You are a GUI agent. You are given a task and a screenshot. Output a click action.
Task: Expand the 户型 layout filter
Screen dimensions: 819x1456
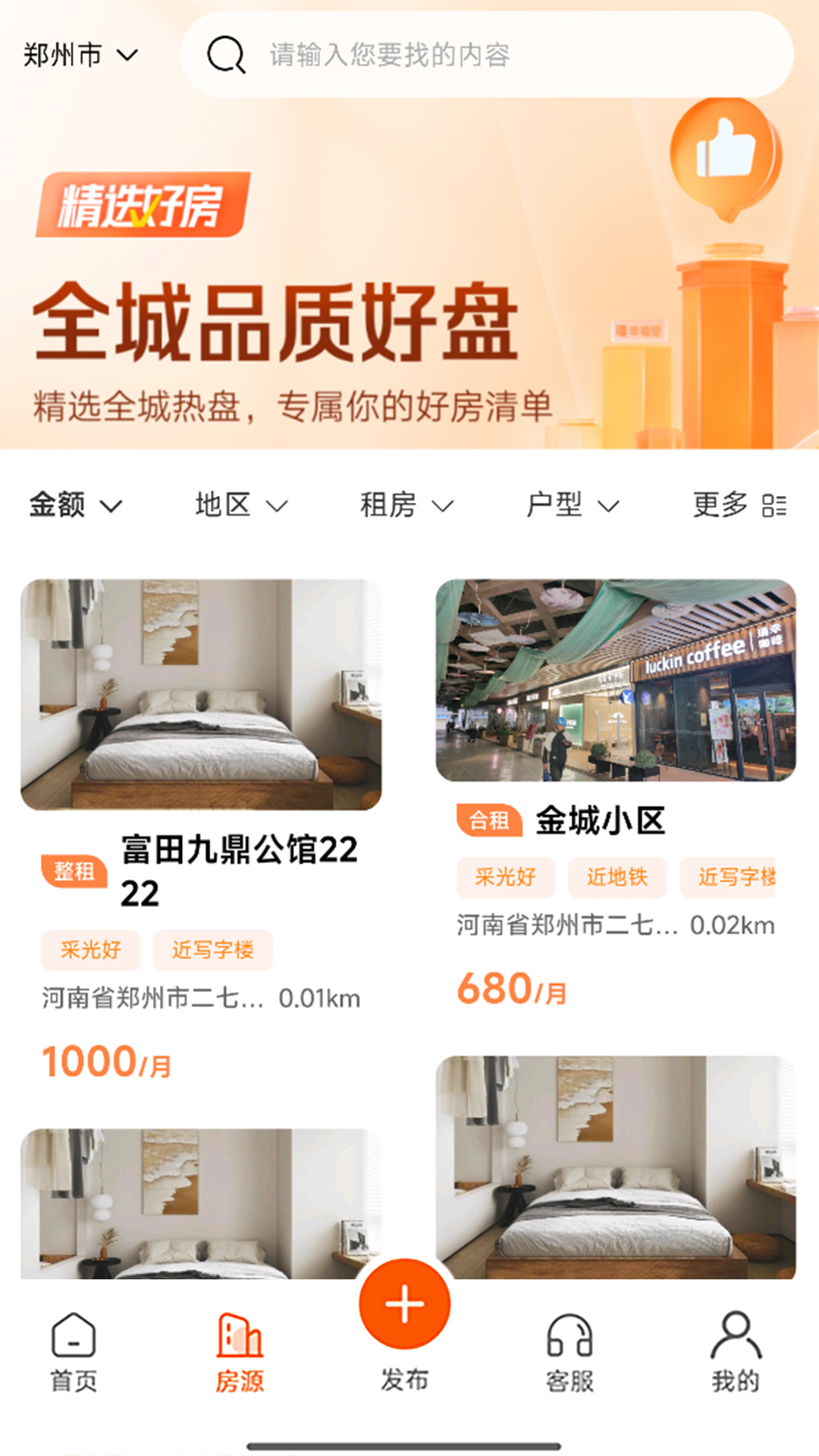click(x=573, y=505)
